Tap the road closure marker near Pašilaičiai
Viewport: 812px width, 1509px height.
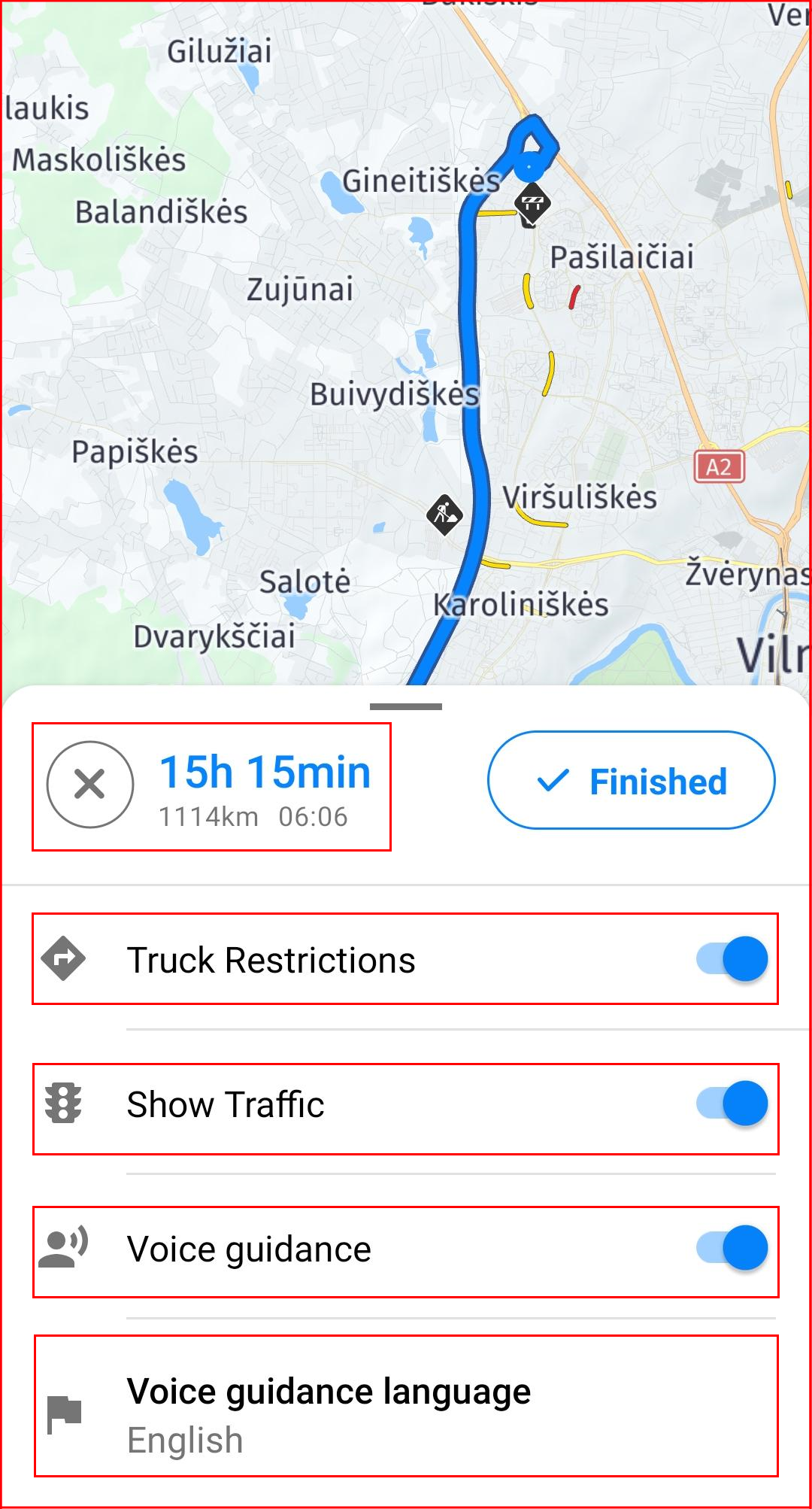pyautogui.click(x=532, y=203)
